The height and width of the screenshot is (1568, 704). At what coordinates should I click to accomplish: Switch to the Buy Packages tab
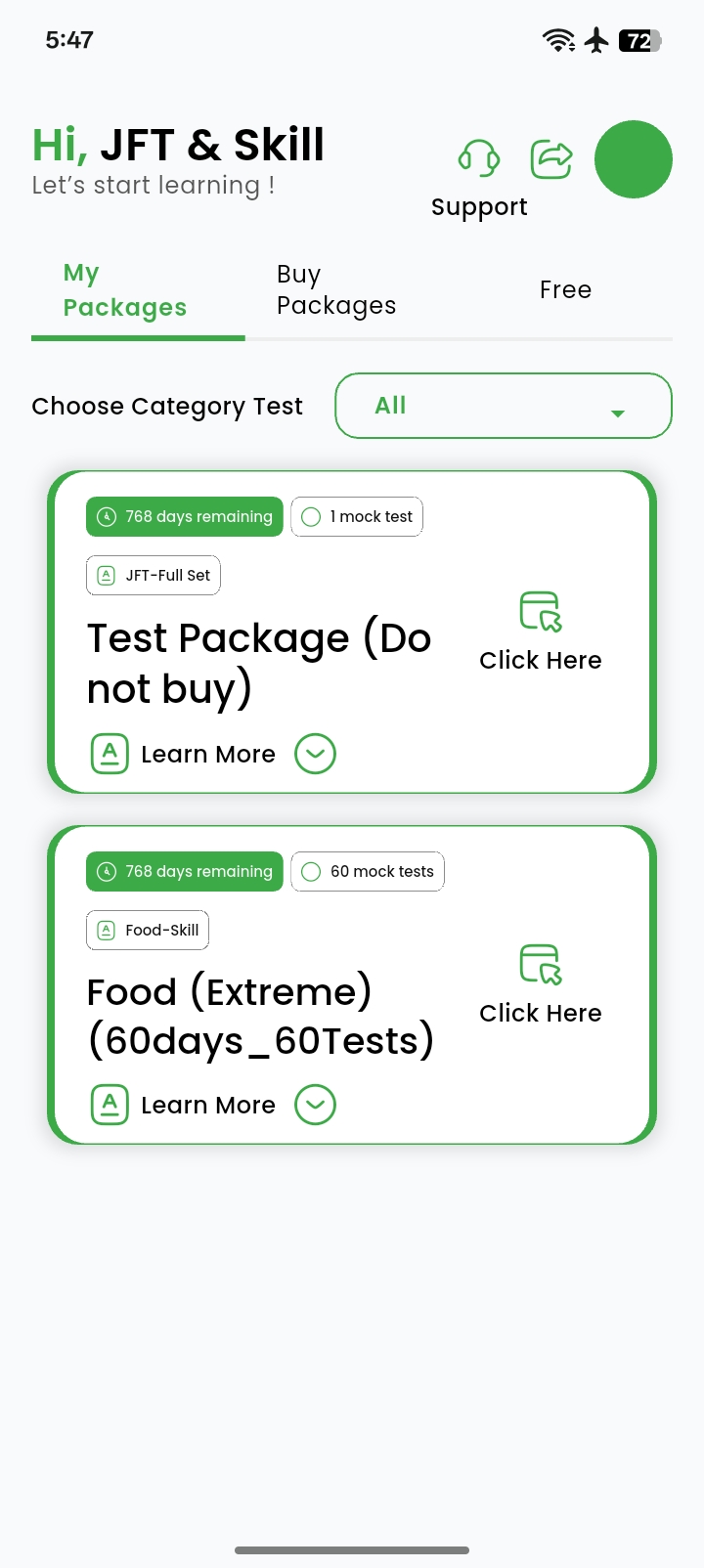pyautogui.click(x=336, y=290)
